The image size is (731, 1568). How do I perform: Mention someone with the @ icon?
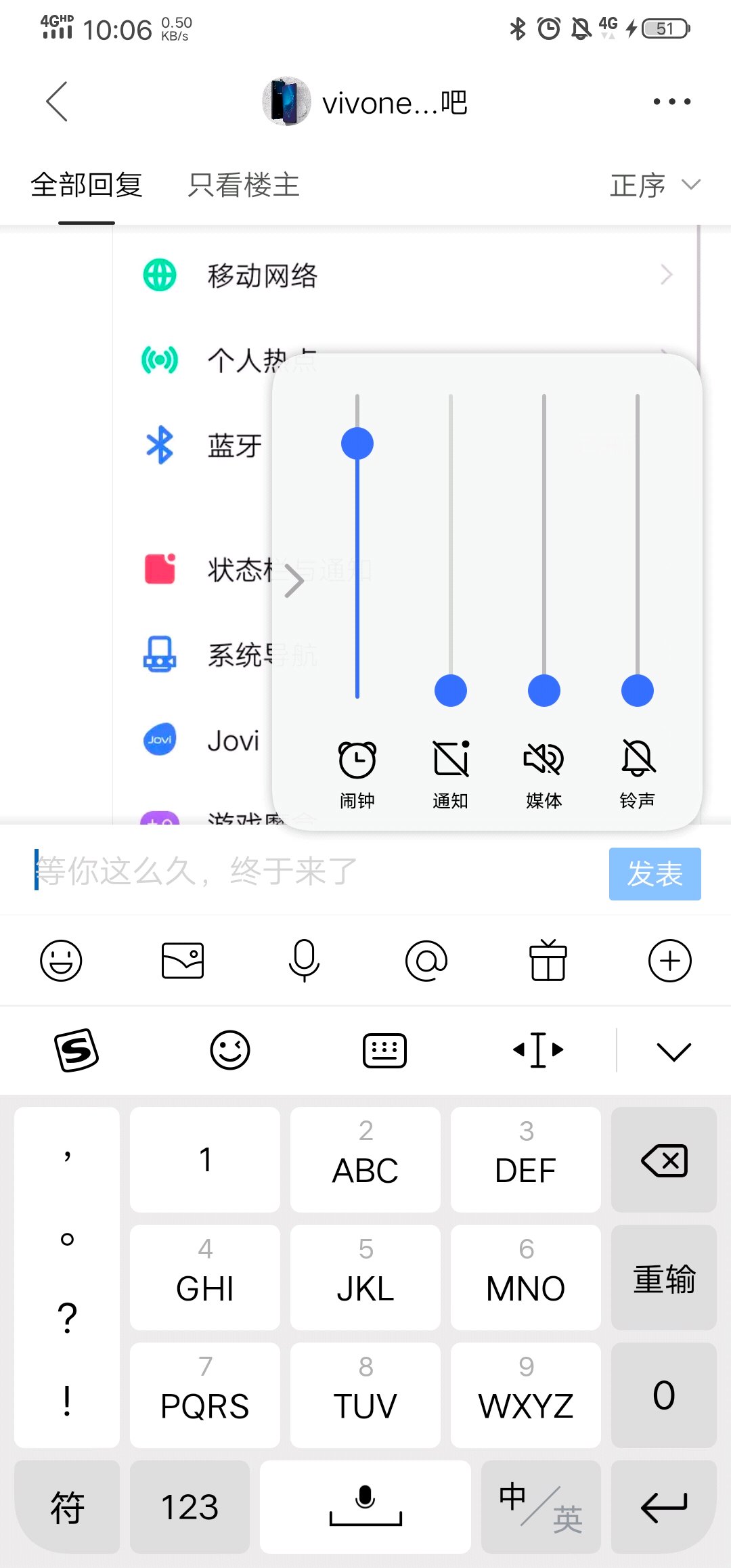pyautogui.click(x=426, y=960)
